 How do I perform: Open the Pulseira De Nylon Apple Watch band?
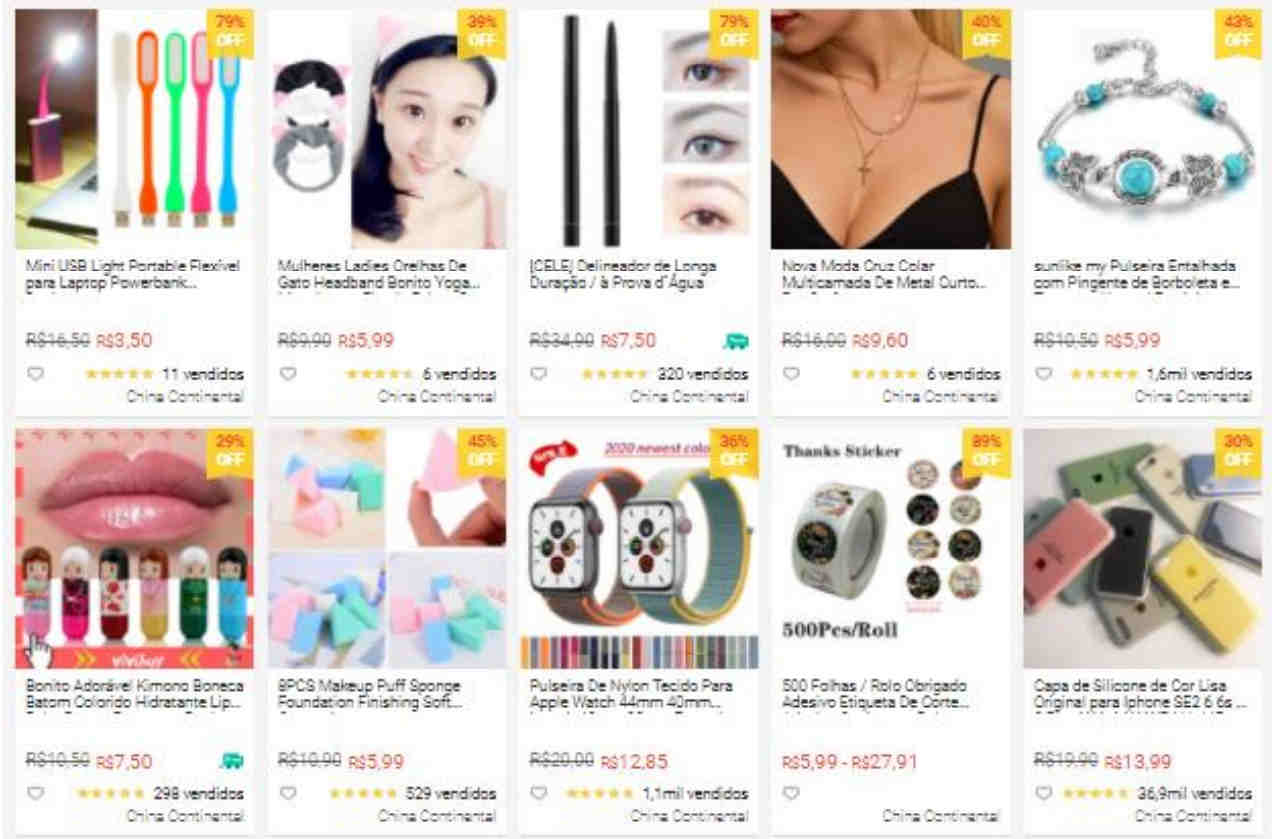click(x=637, y=694)
